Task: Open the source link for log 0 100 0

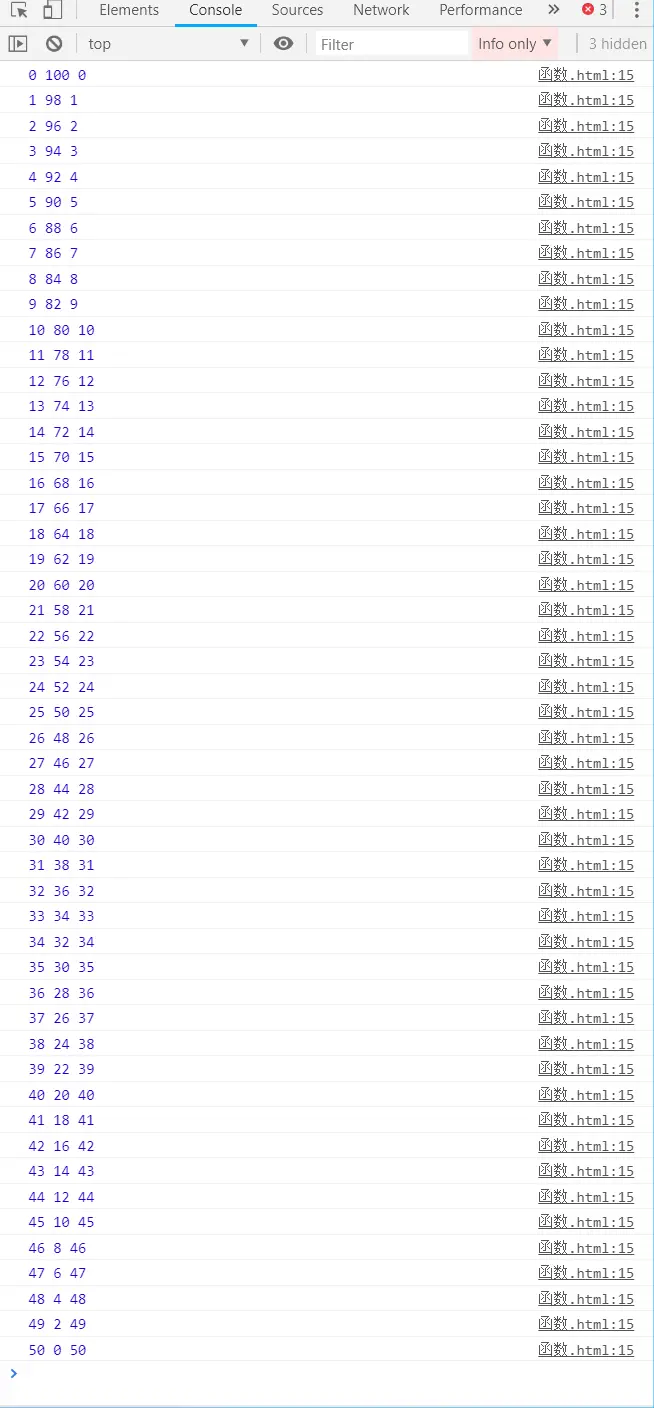Action: click(x=586, y=75)
